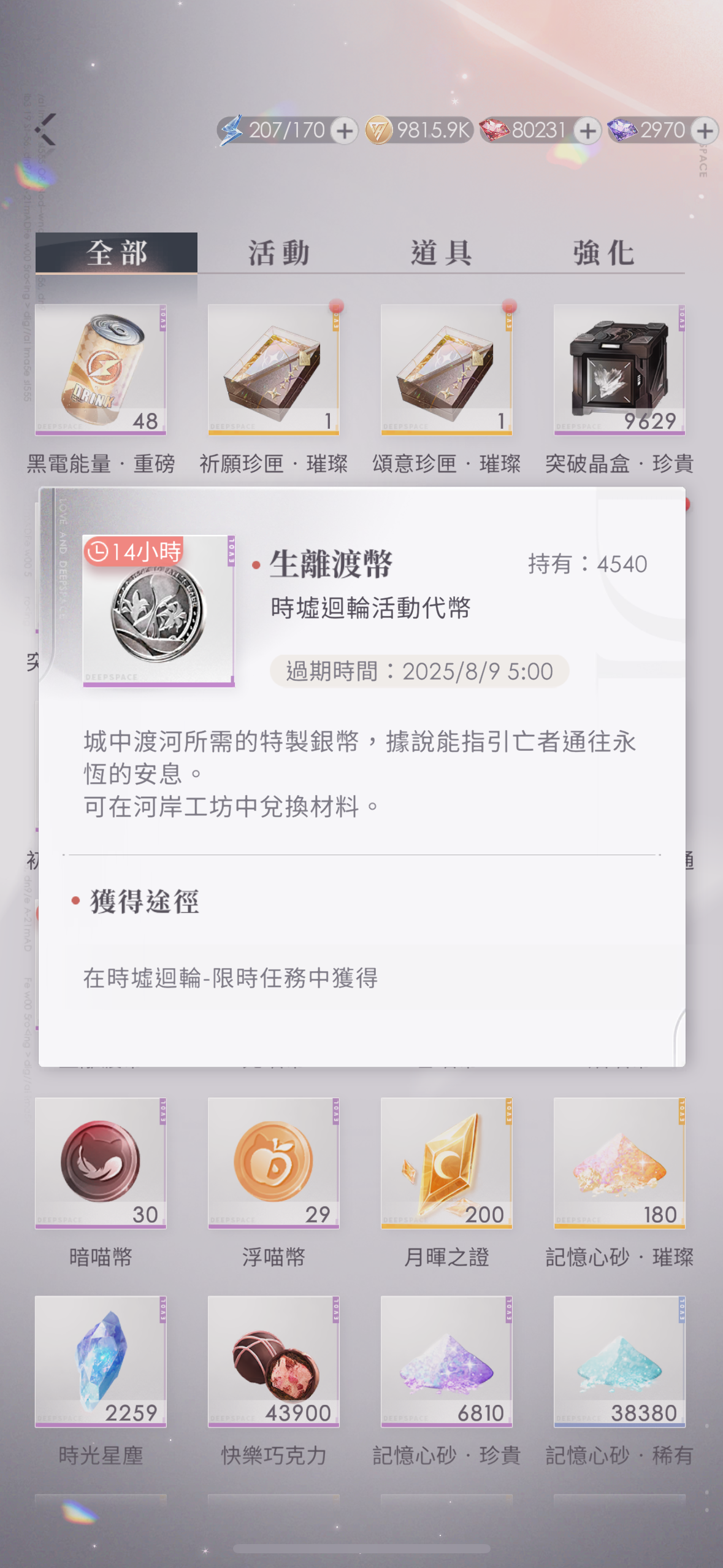Open the 黑電能量・重磅 item

tap(101, 370)
